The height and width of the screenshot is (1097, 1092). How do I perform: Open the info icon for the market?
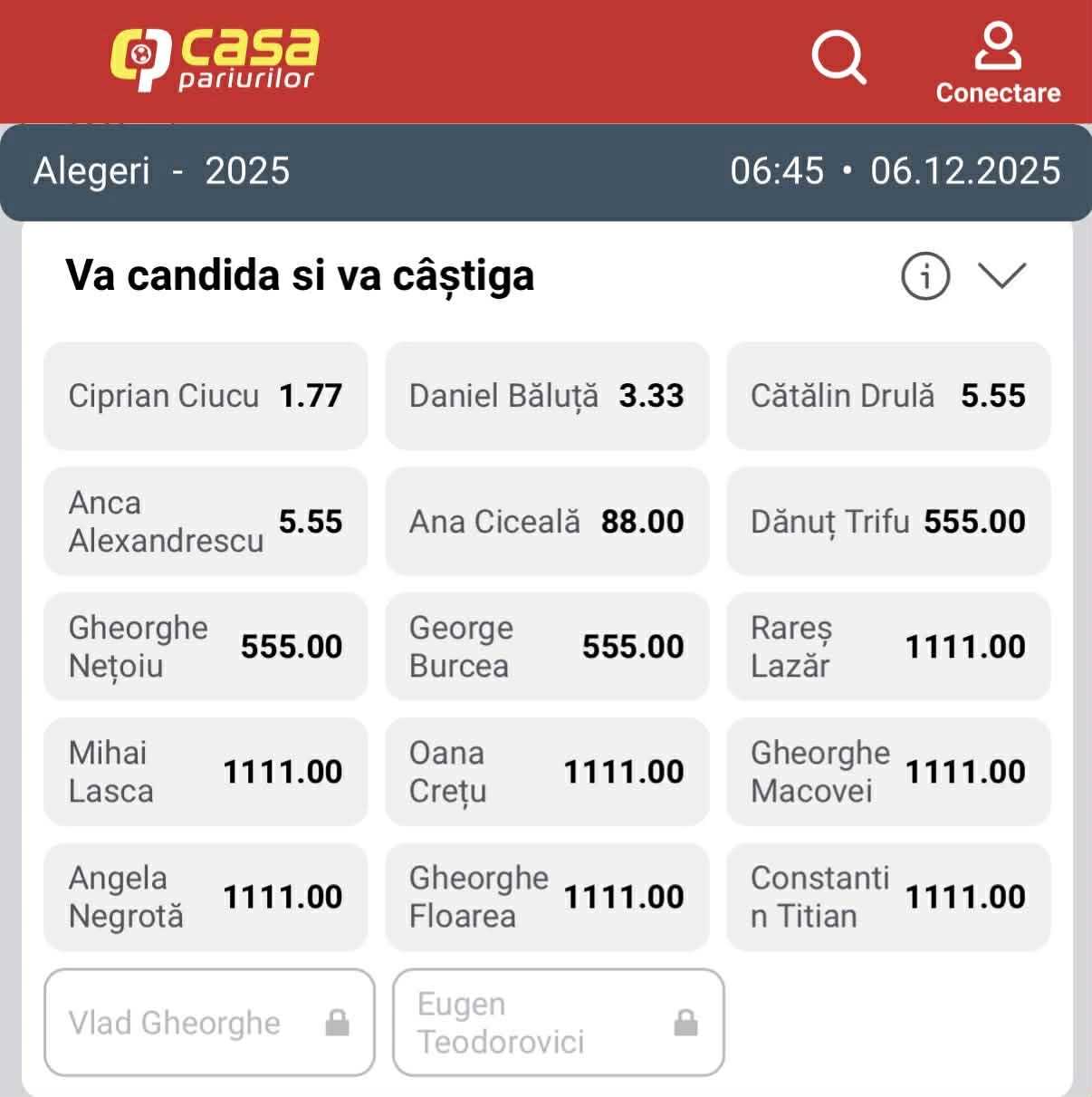coord(924,276)
